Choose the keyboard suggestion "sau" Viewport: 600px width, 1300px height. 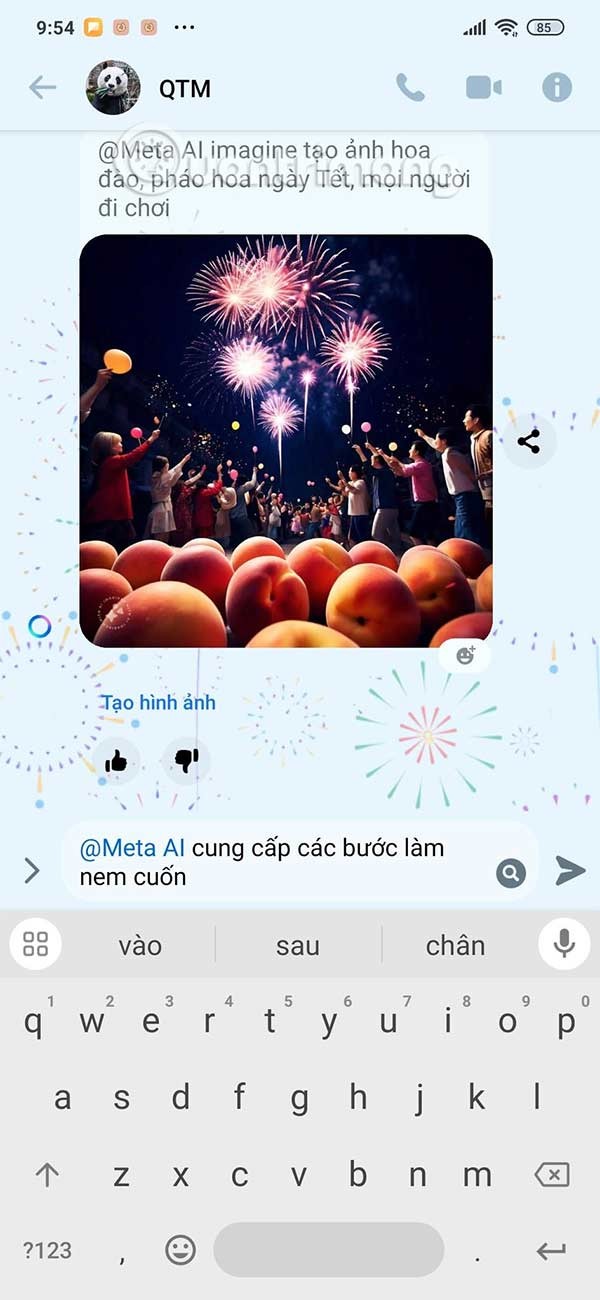tap(298, 945)
